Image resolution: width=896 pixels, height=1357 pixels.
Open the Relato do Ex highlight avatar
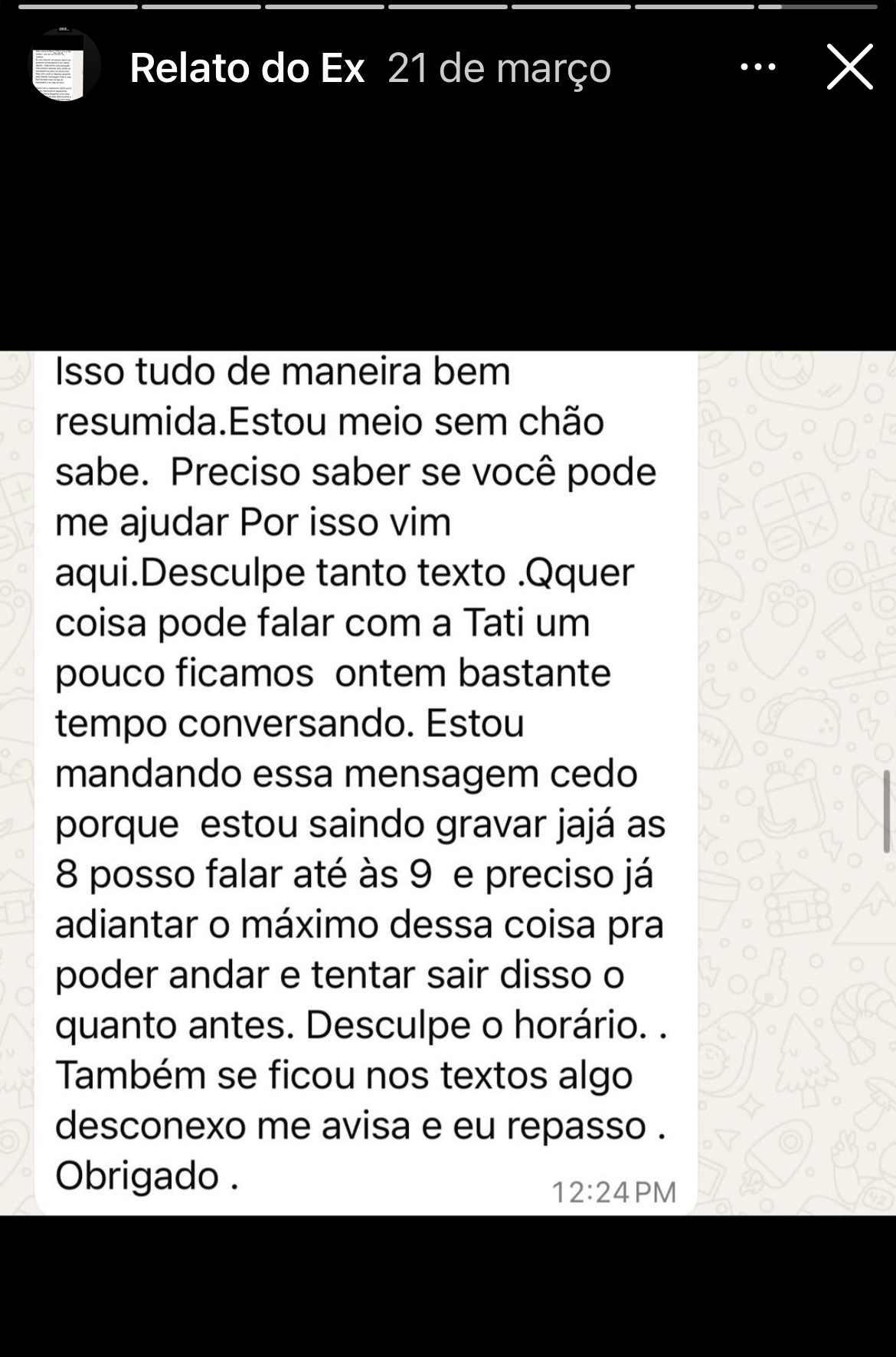(64, 66)
